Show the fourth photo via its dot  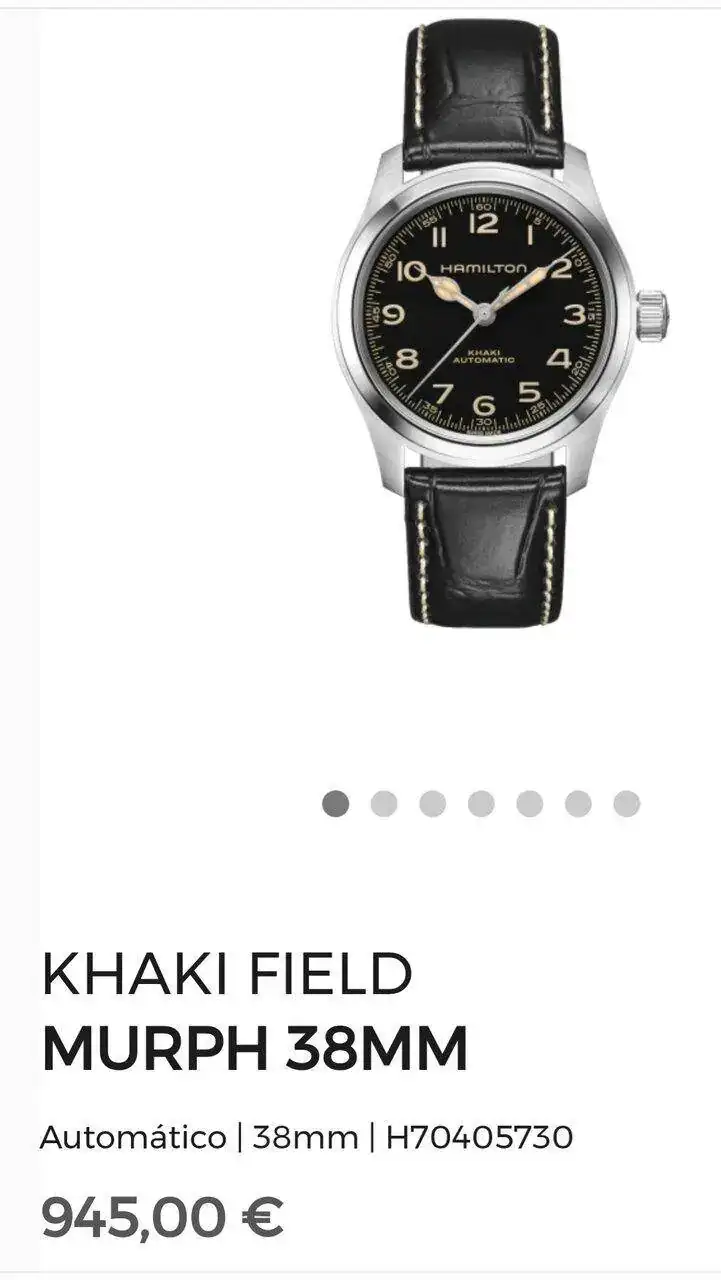[x=481, y=803]
